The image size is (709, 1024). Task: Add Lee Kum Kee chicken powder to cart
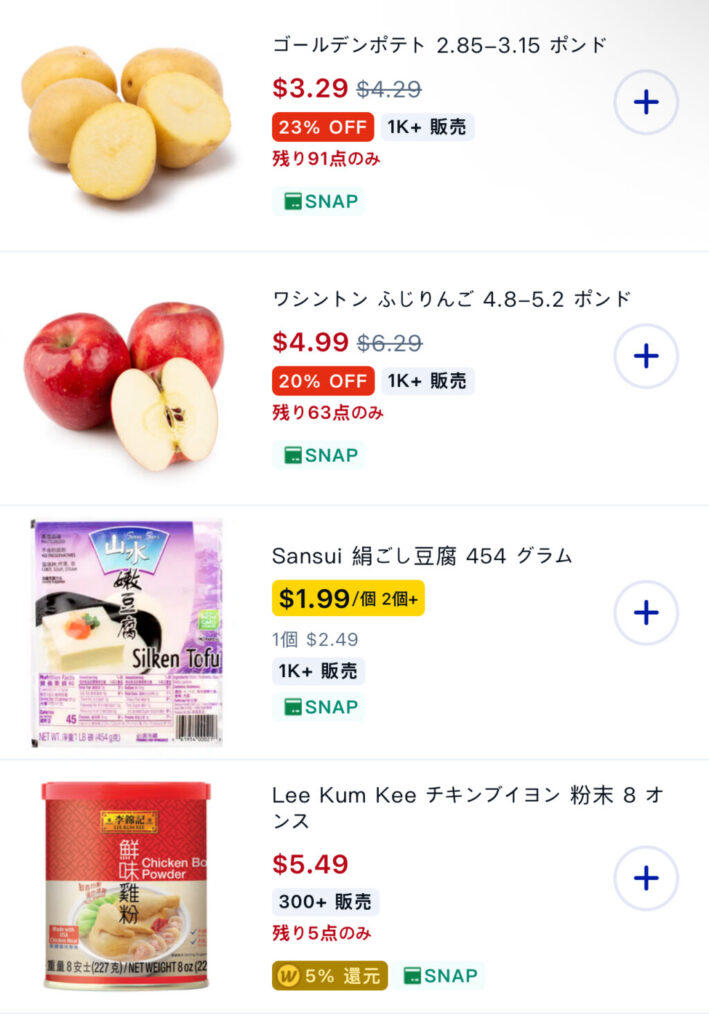point(646,878)
